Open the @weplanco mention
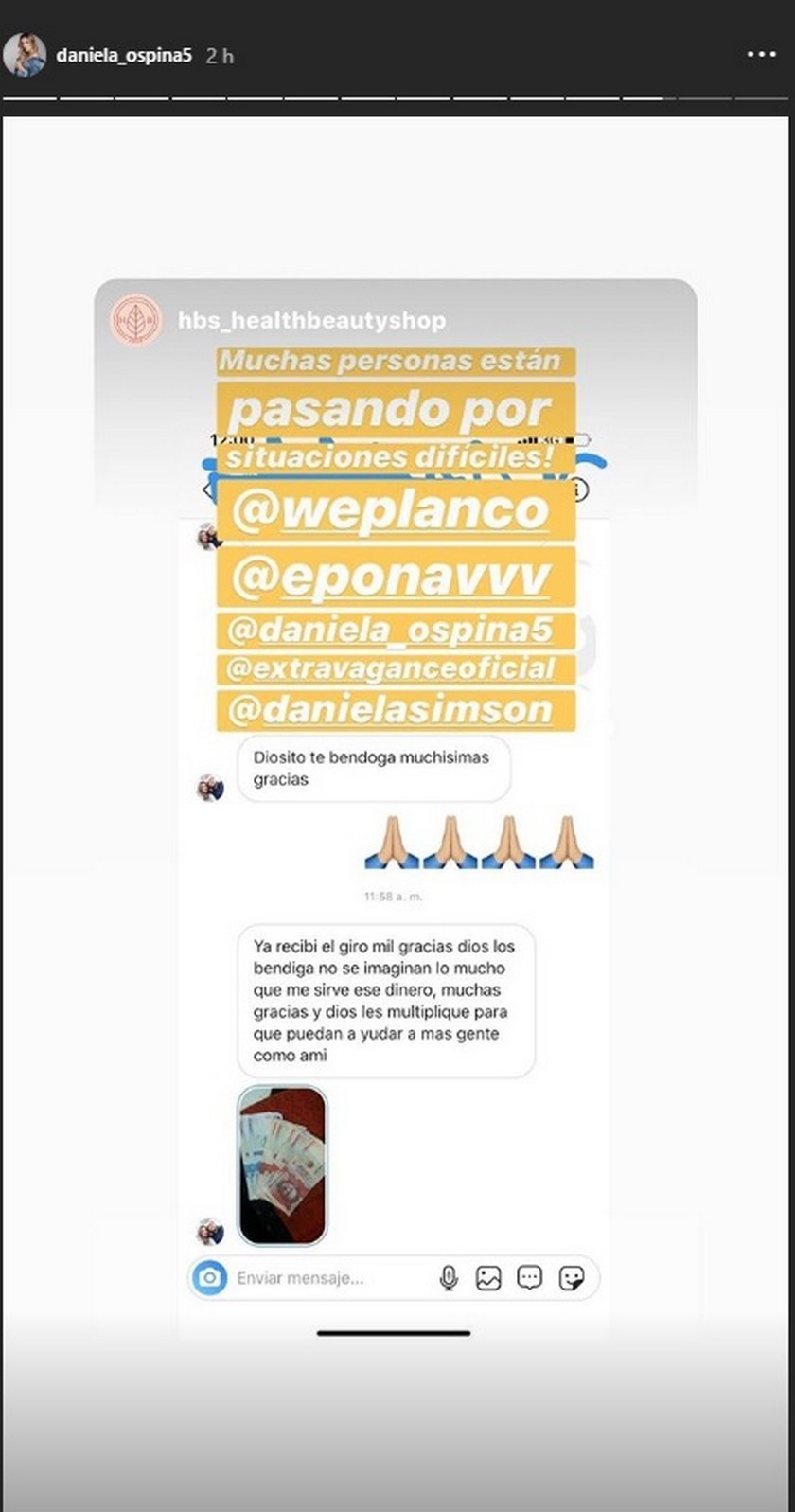The image size is (795, 1512). pos(391,512)
